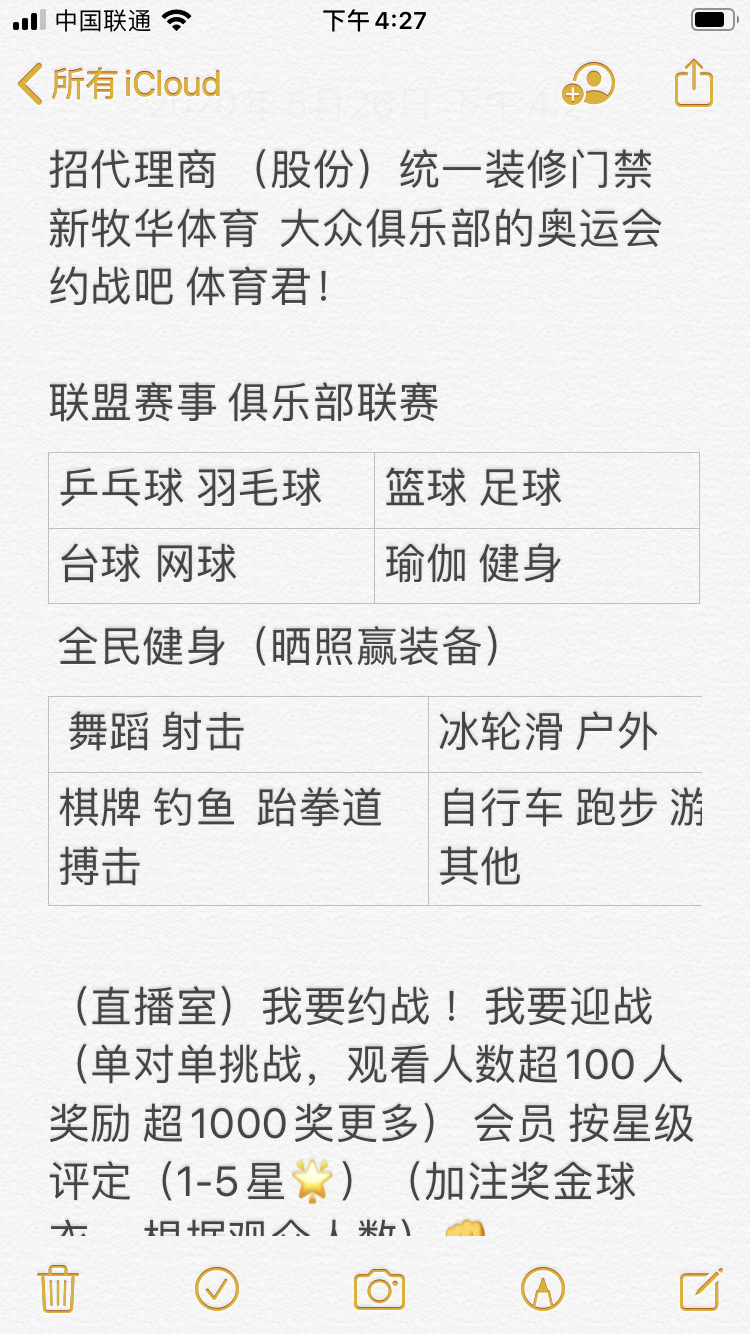Go back to 所有 iCloud folder
The width and height of the screenshot is (750, 1334).
pos(120,84)
